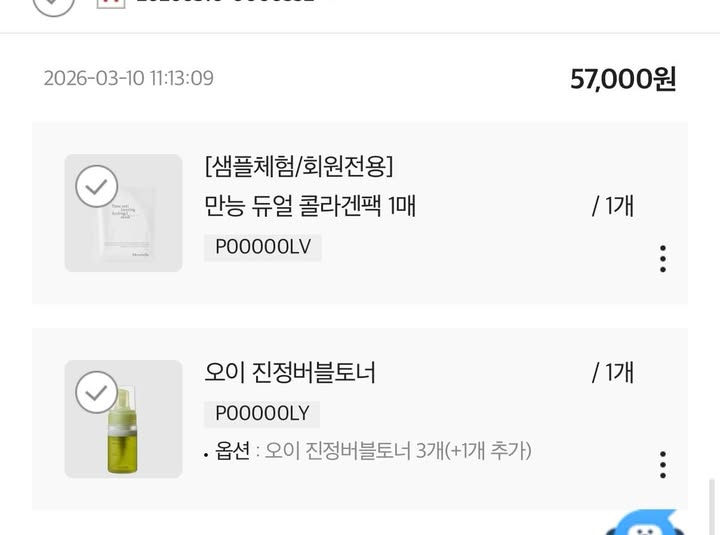Open options menu for 만능 듀얼 콜라겐팩

coord(662,258)
